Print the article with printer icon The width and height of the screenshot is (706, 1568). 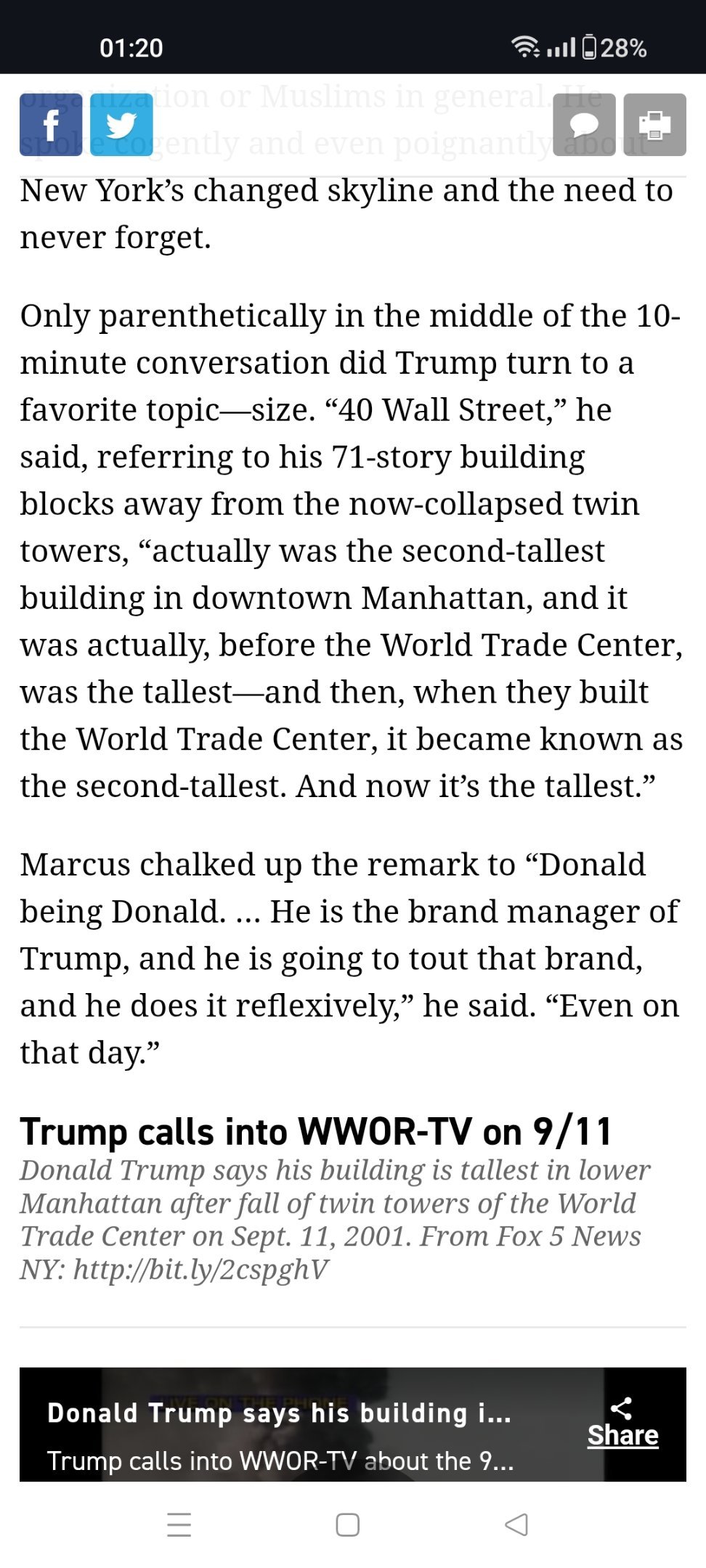[x=654, y=125]
